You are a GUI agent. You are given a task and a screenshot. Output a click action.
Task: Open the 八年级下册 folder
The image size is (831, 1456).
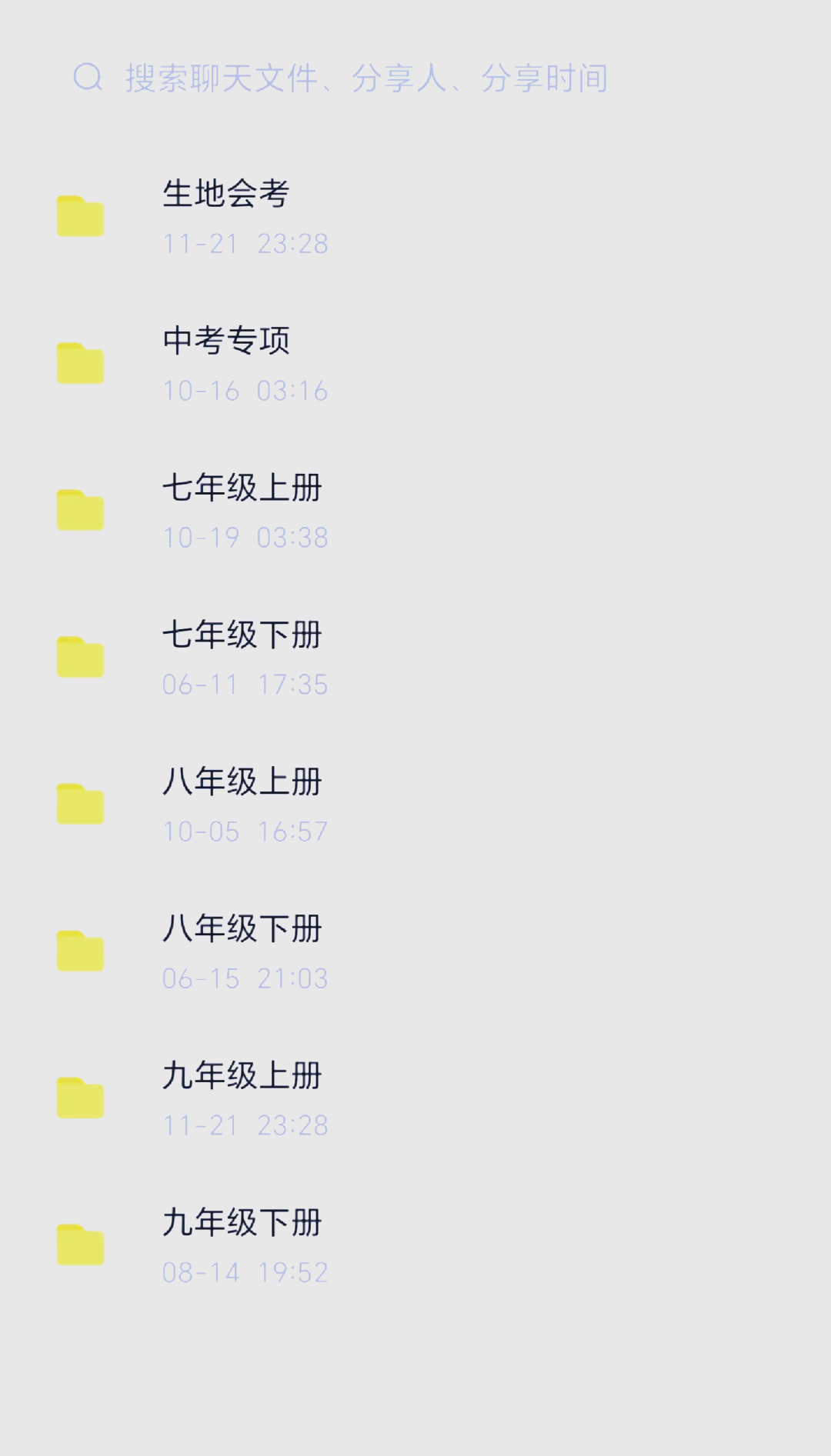pos(242,951)
